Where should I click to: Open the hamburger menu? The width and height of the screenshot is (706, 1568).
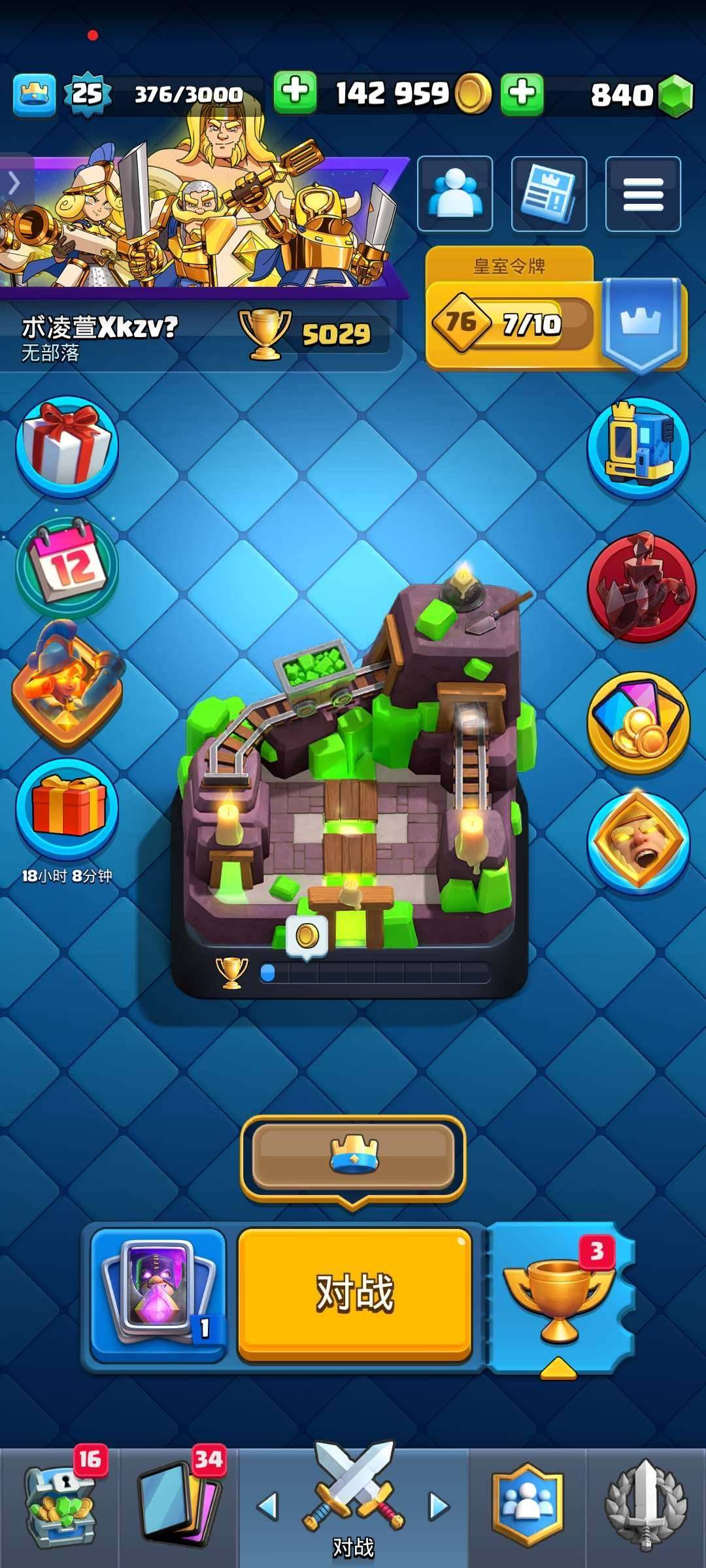(x=643, y=194)
